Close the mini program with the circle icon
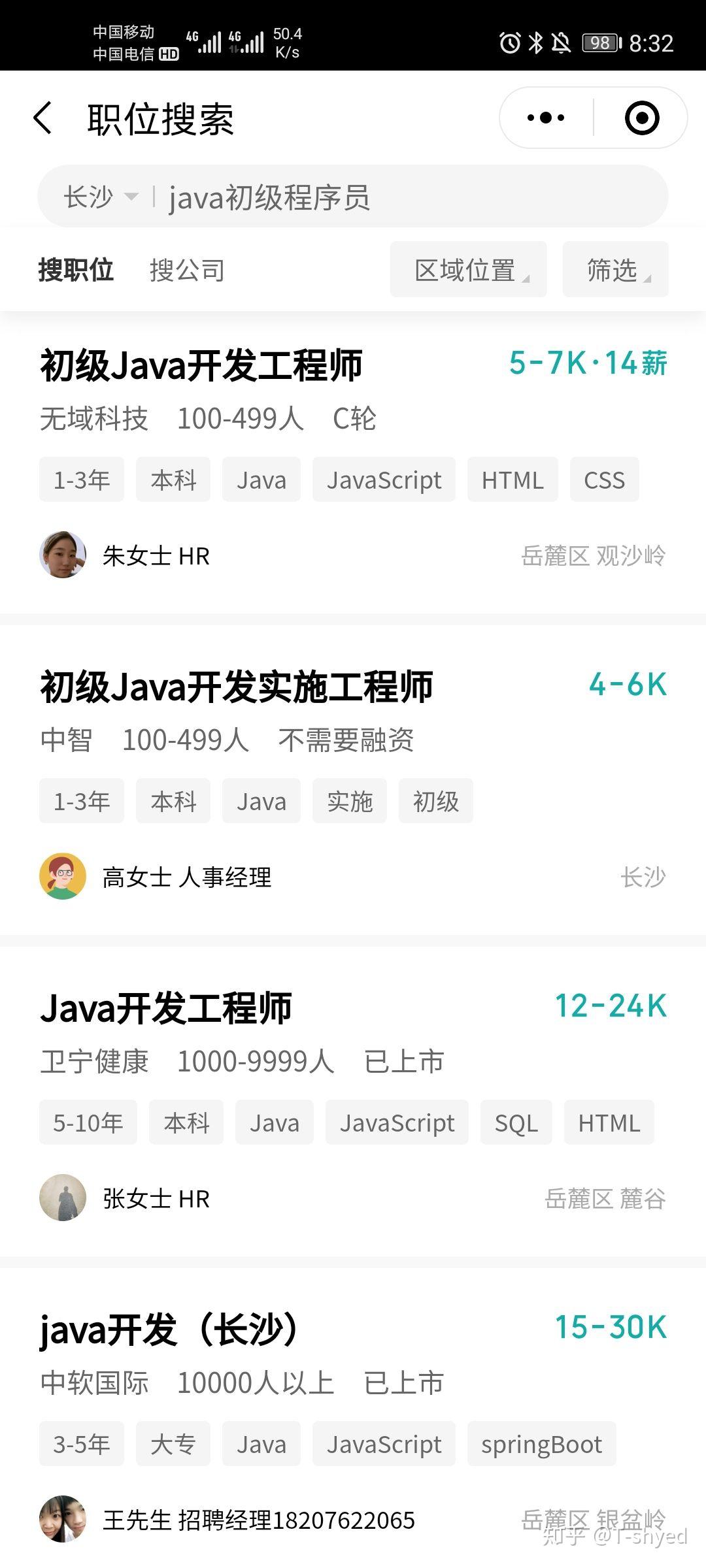This screenshot has width=706, height=1568. pyautogui.click(x=641, y=118)
